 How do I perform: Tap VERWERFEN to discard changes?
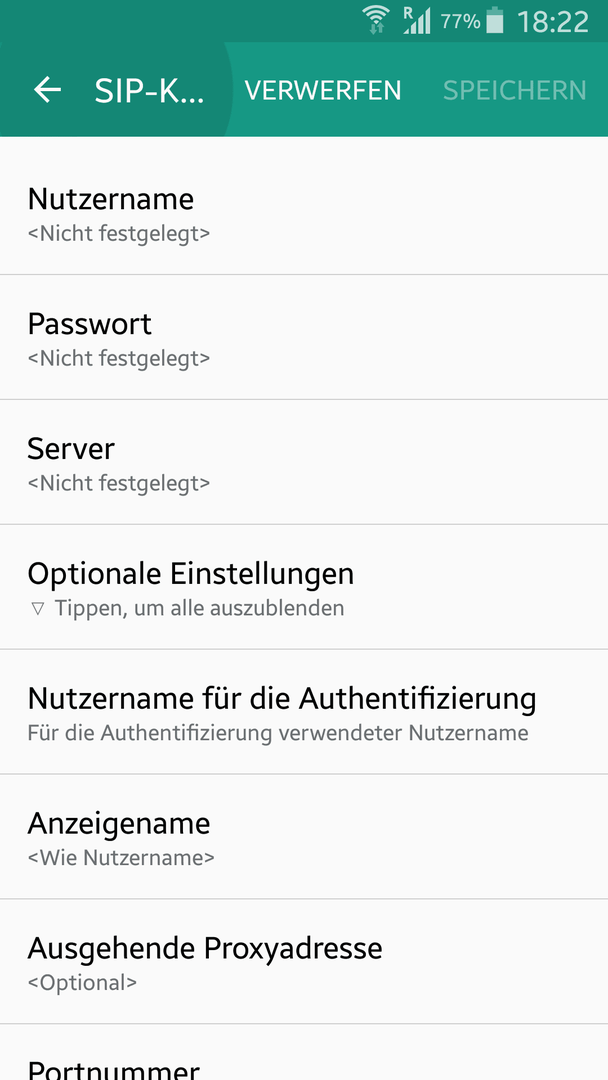323,90
